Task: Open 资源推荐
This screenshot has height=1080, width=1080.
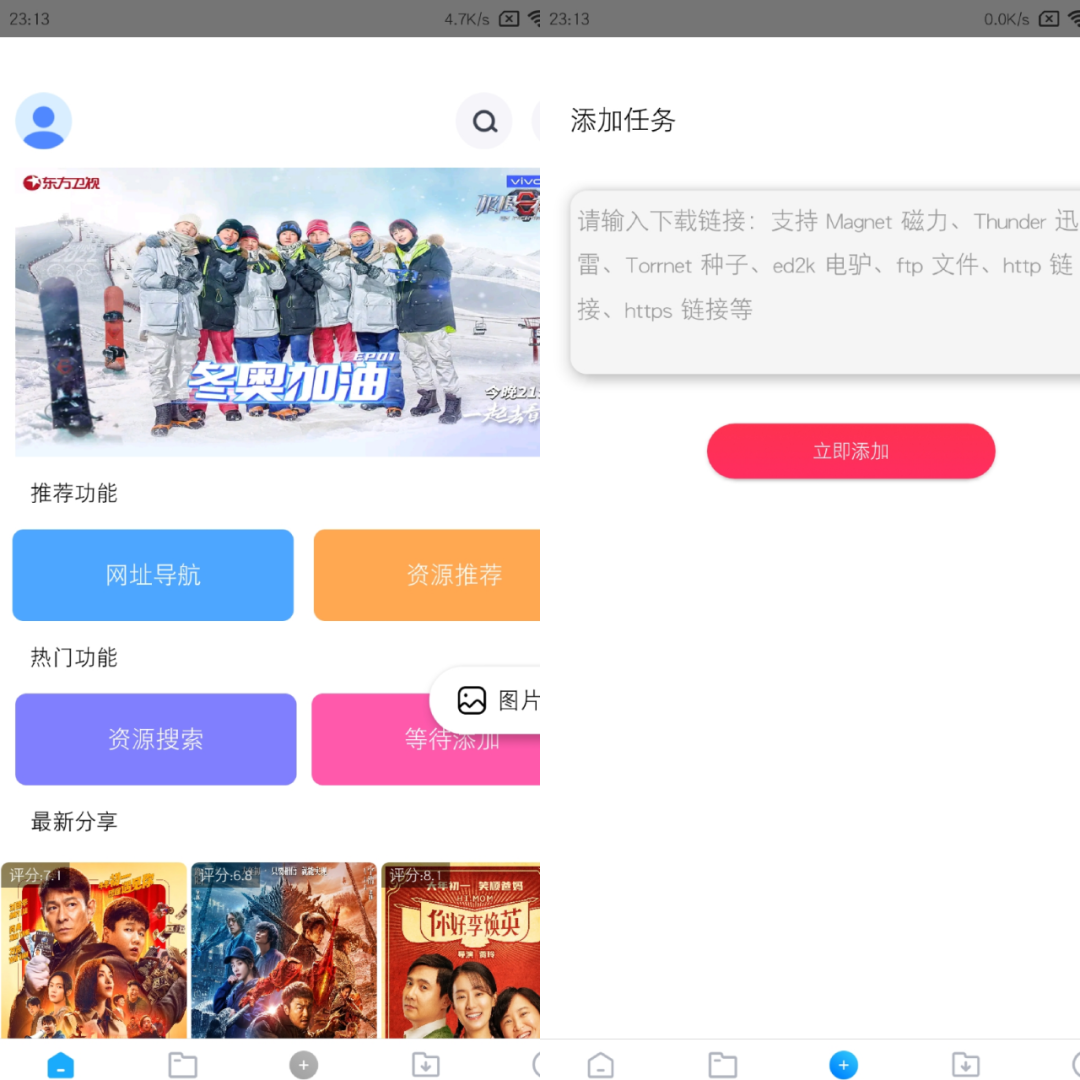Action: pos(428,575)
